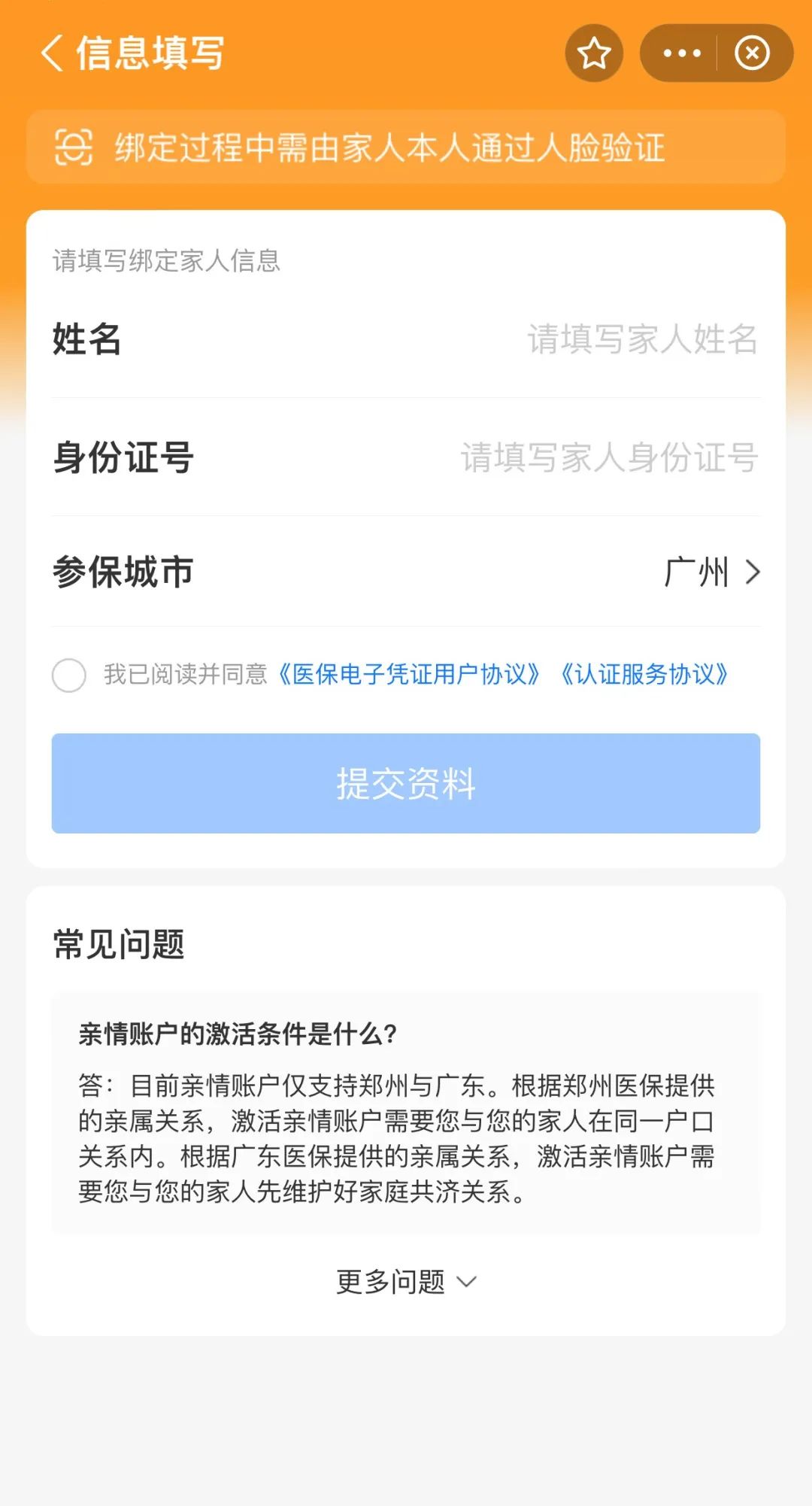Image resolution: width=812 pixels, height=1506 pixels.
Task: Star this mini program
Action: [594, 53]
